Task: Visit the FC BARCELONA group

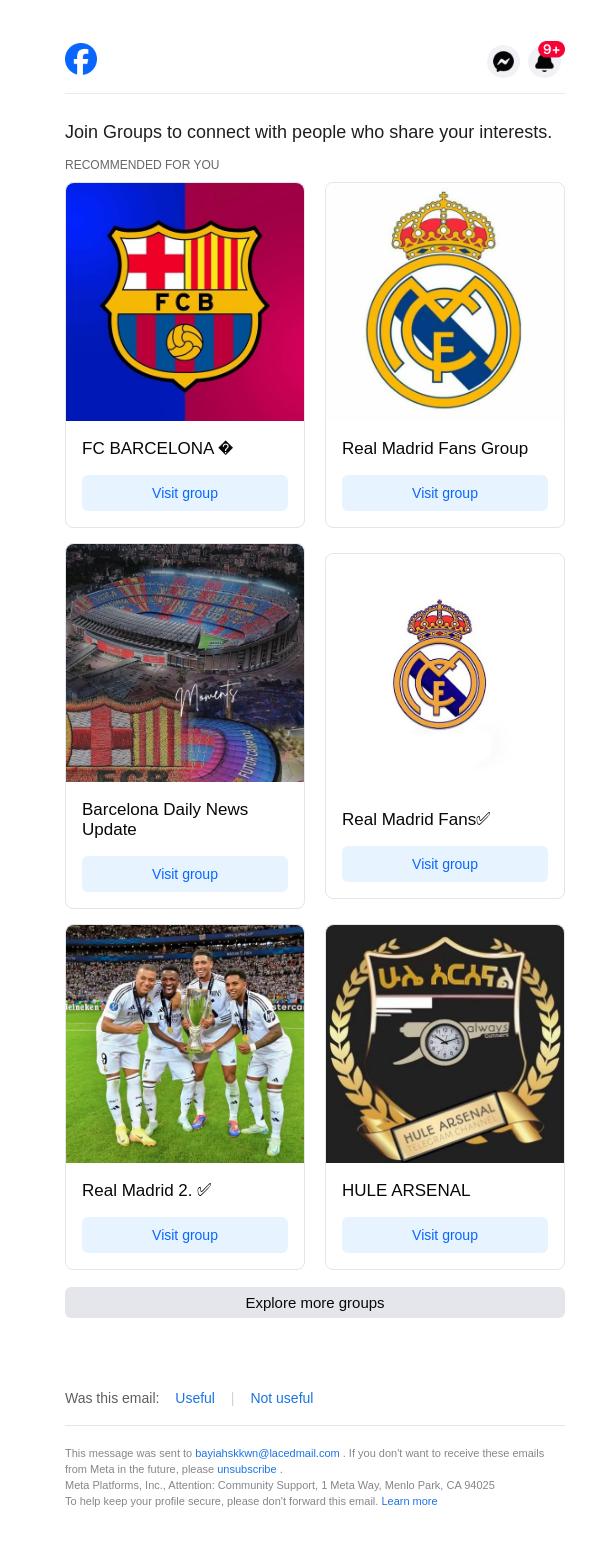Action: (x=185, y=493)
